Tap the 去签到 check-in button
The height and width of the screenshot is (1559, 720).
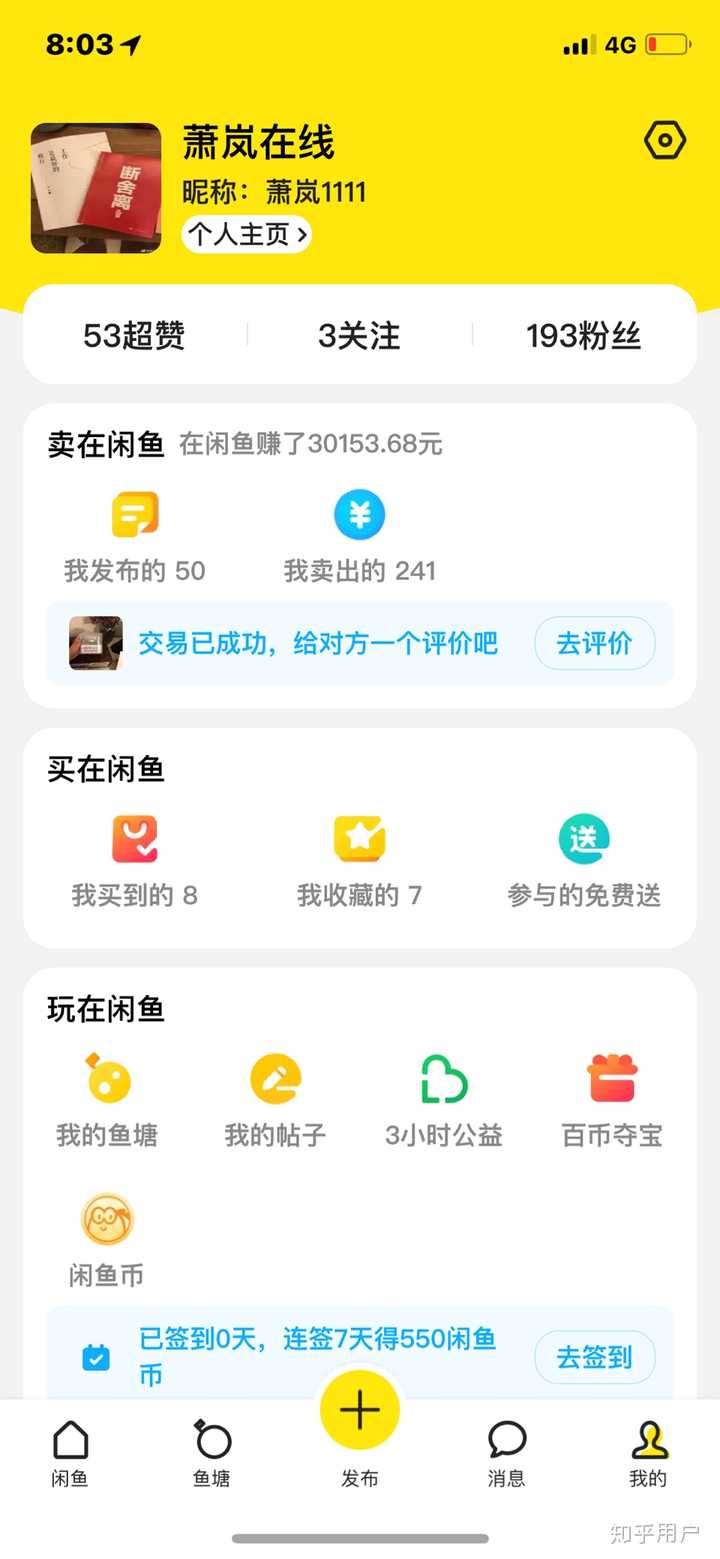pyautogui.click(x=594, y=1357)
